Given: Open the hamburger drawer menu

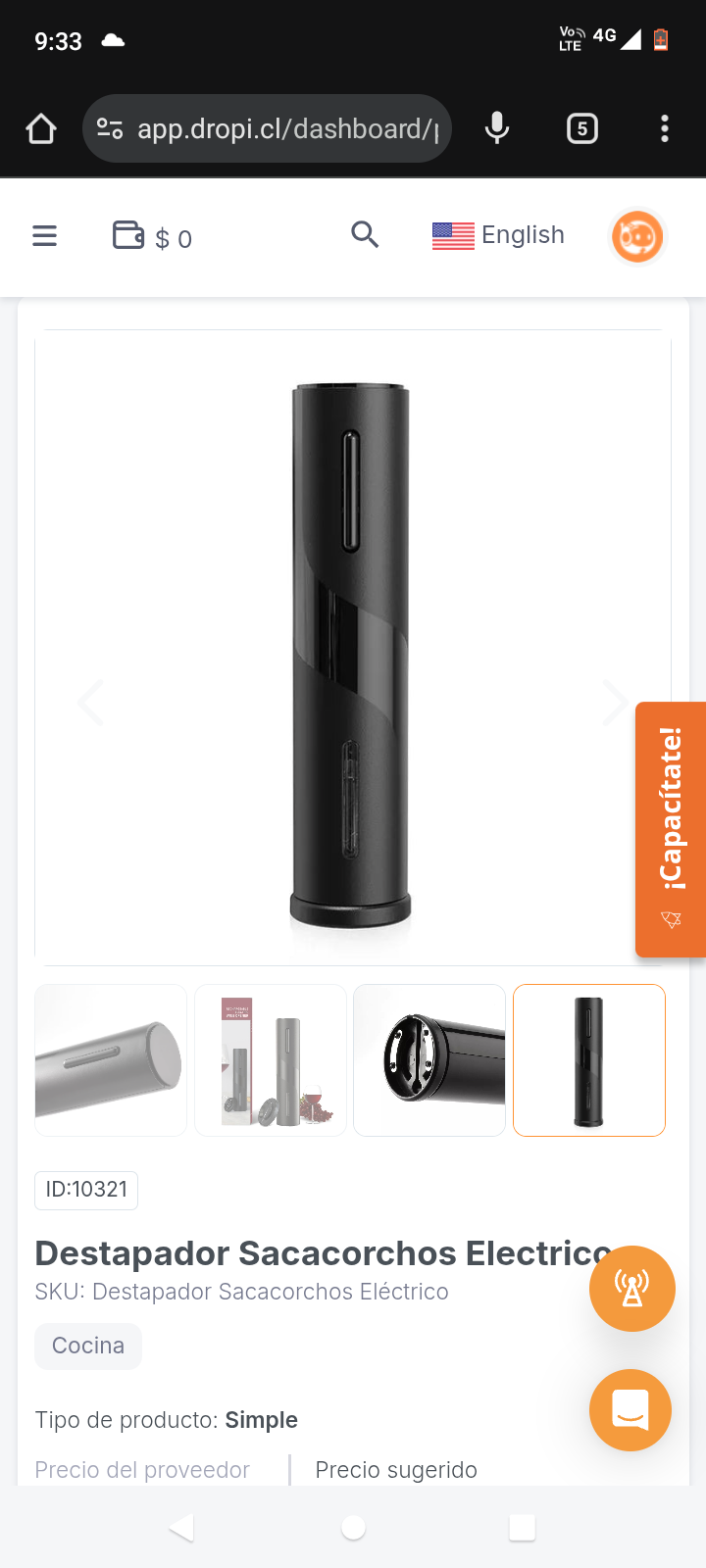Looking at the screenshot, I should (x=45, y=236).
